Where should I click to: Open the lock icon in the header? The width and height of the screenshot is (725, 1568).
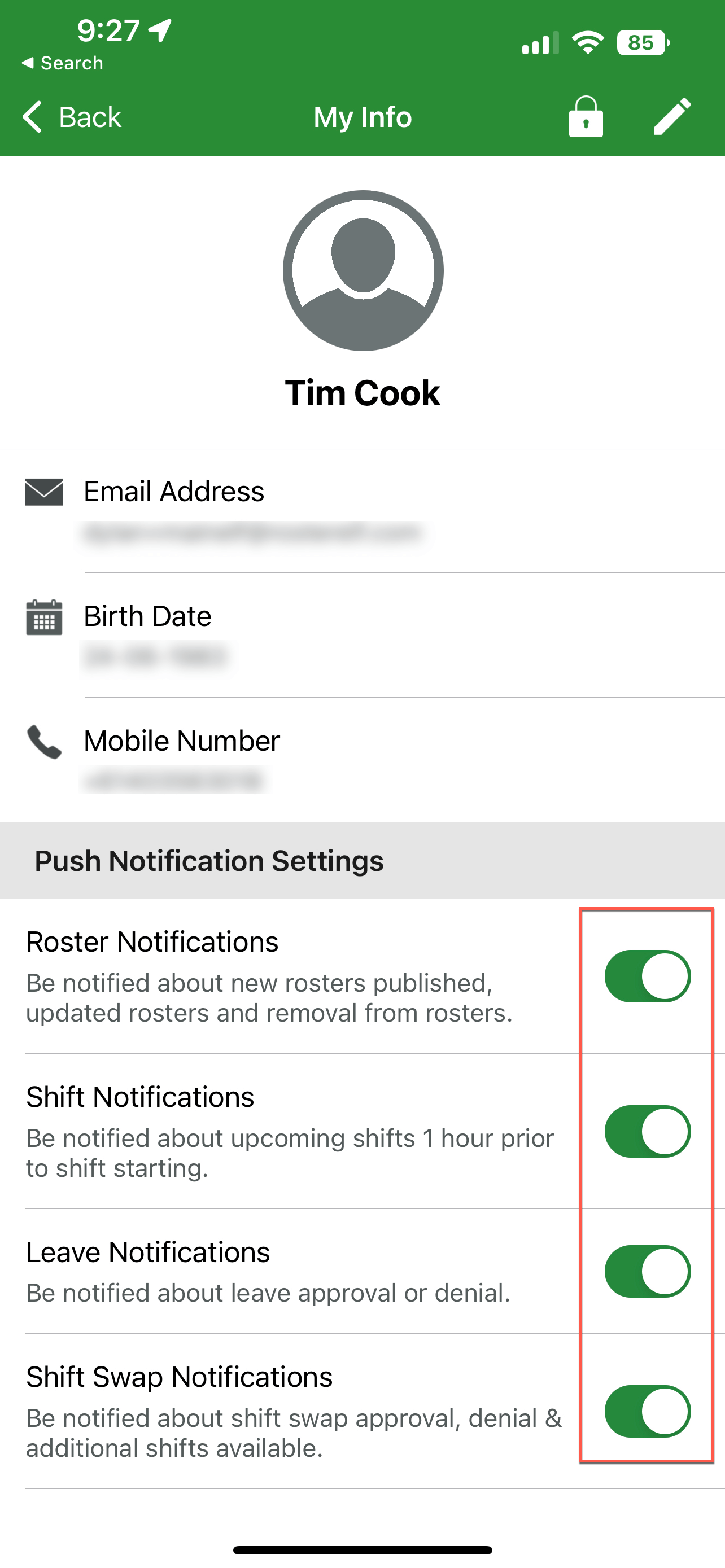[586, 116]
